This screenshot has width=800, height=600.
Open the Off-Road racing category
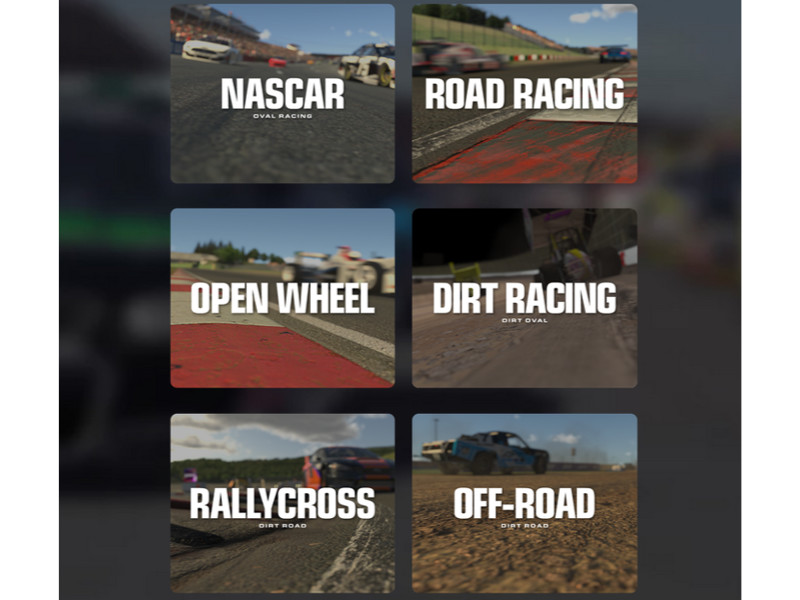(524, 503)
